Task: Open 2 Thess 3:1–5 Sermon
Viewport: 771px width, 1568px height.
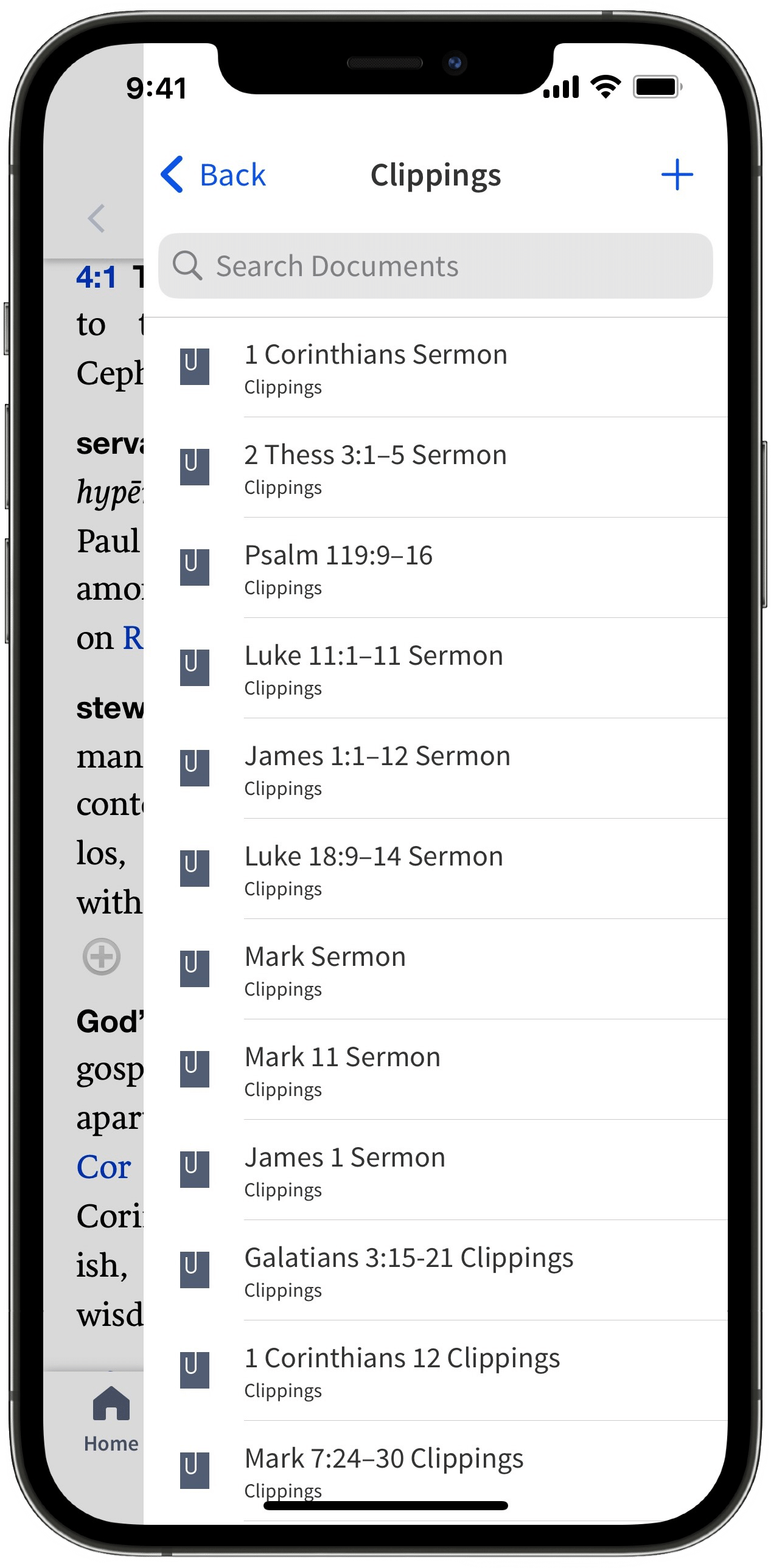Action: tap(435, 468)
